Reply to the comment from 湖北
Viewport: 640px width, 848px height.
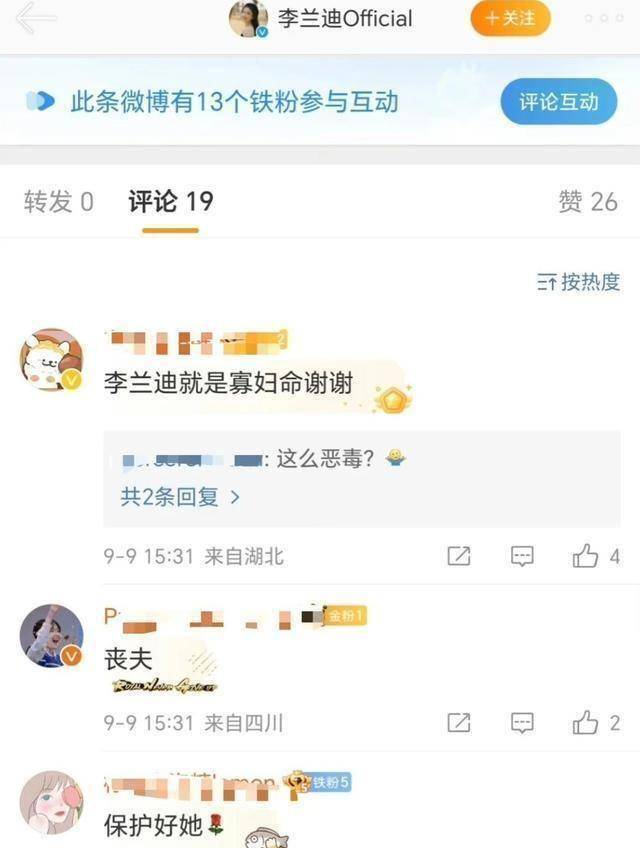tap(522, 557)
